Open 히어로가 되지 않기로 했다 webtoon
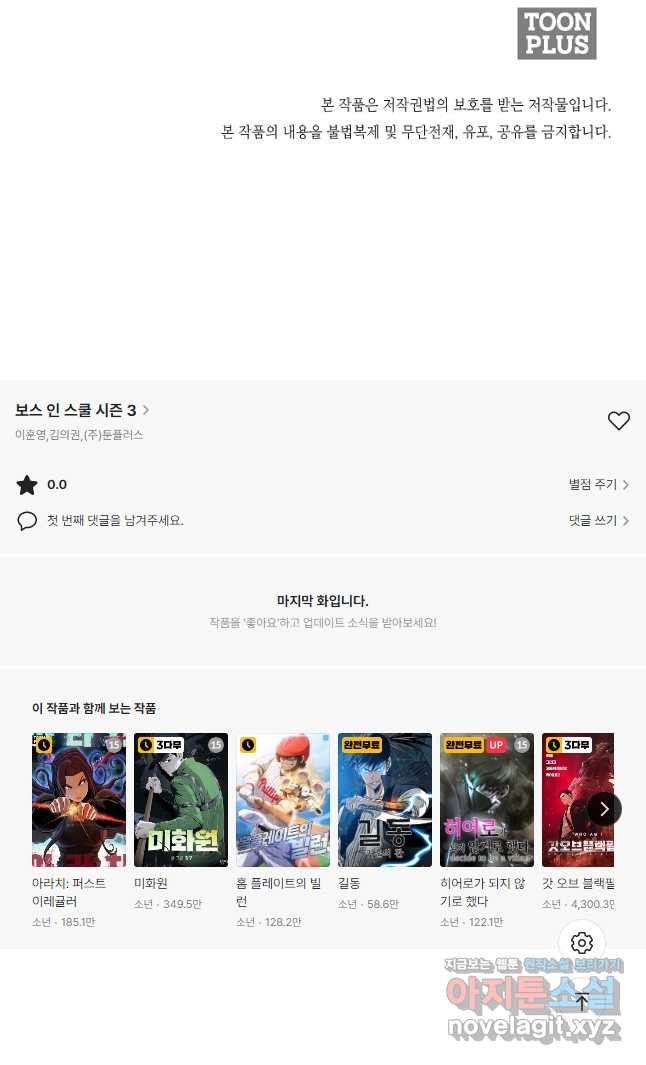646x1065 pixels. (487, 800)
